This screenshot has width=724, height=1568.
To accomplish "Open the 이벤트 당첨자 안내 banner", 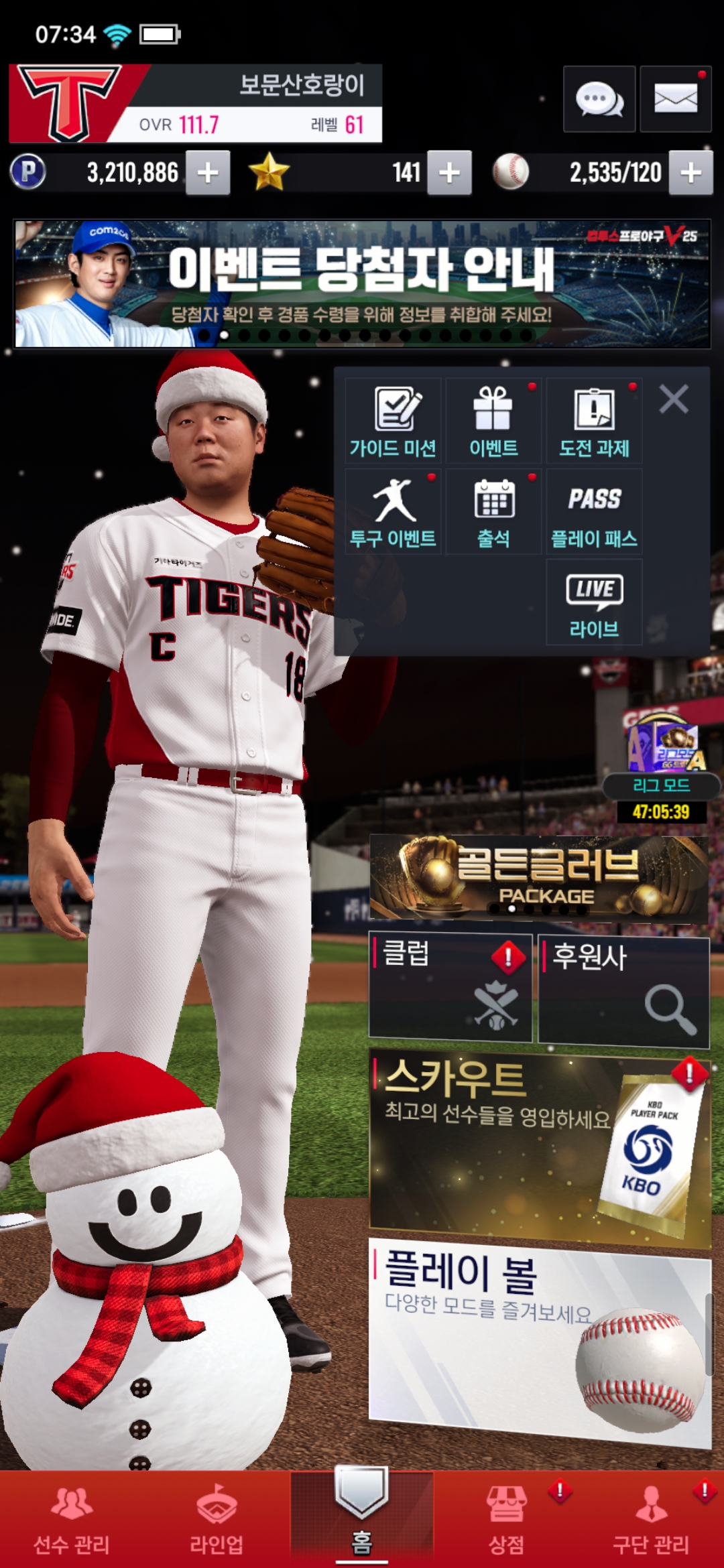I will pyautogui.click(x=362, y=284).
